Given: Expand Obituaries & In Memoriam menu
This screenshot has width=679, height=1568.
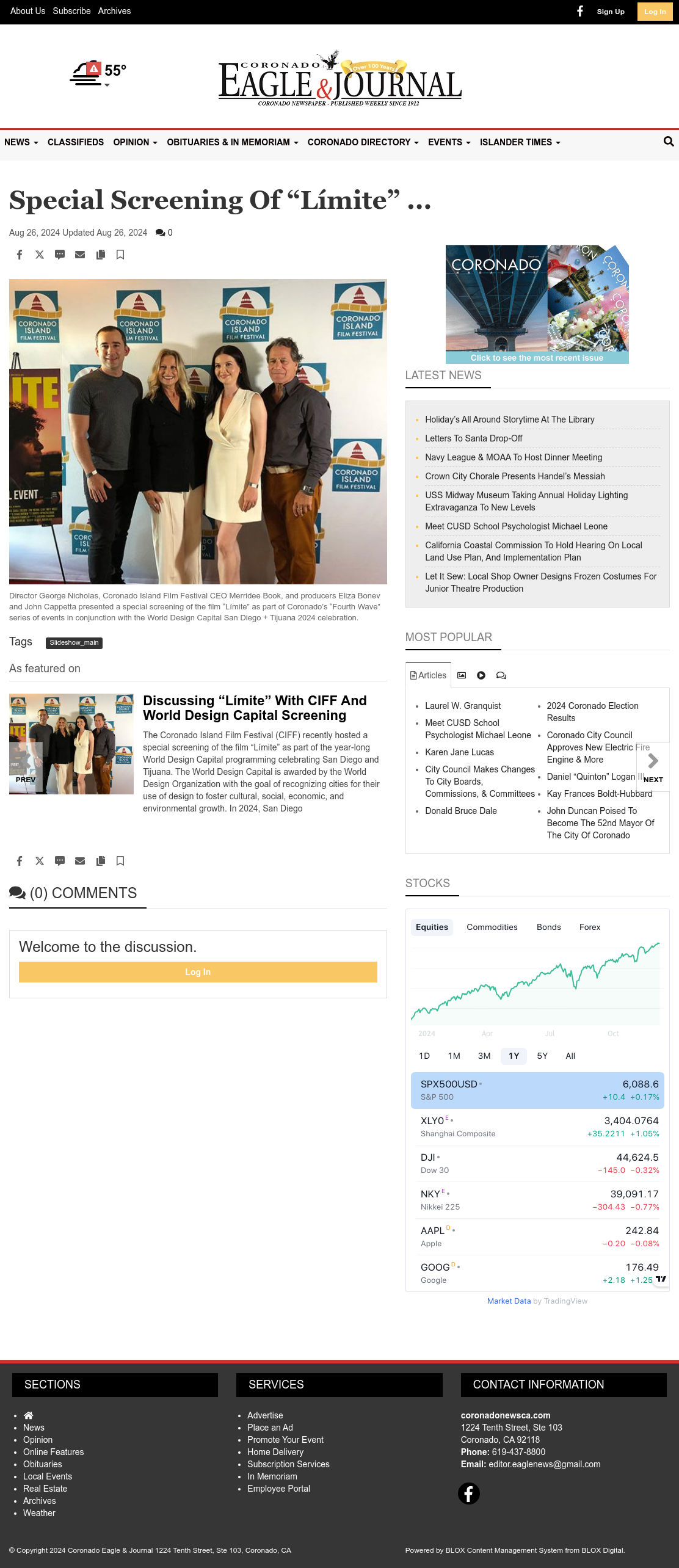Looking at the screenshot, I should (233, 142).
